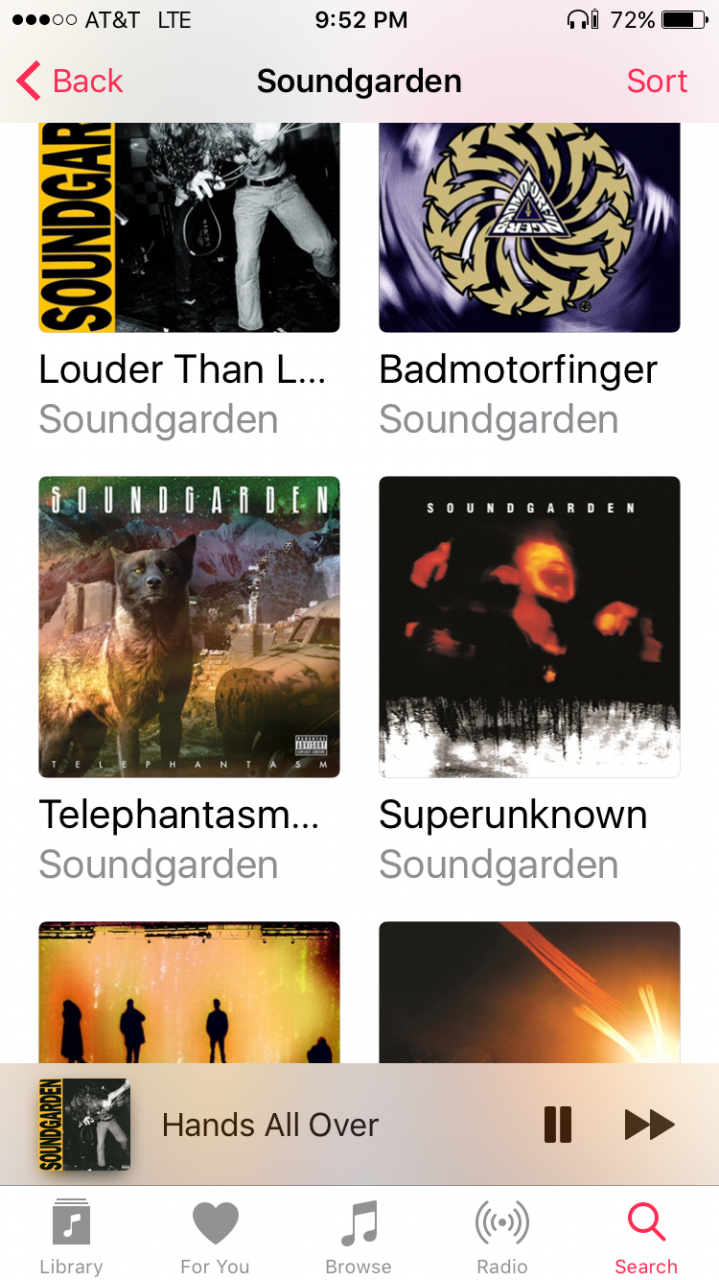The width and height of the screenshot is (719, 1280).
Task: Expand the Hands All Over mini player
Action: (x=270, y=1125)
